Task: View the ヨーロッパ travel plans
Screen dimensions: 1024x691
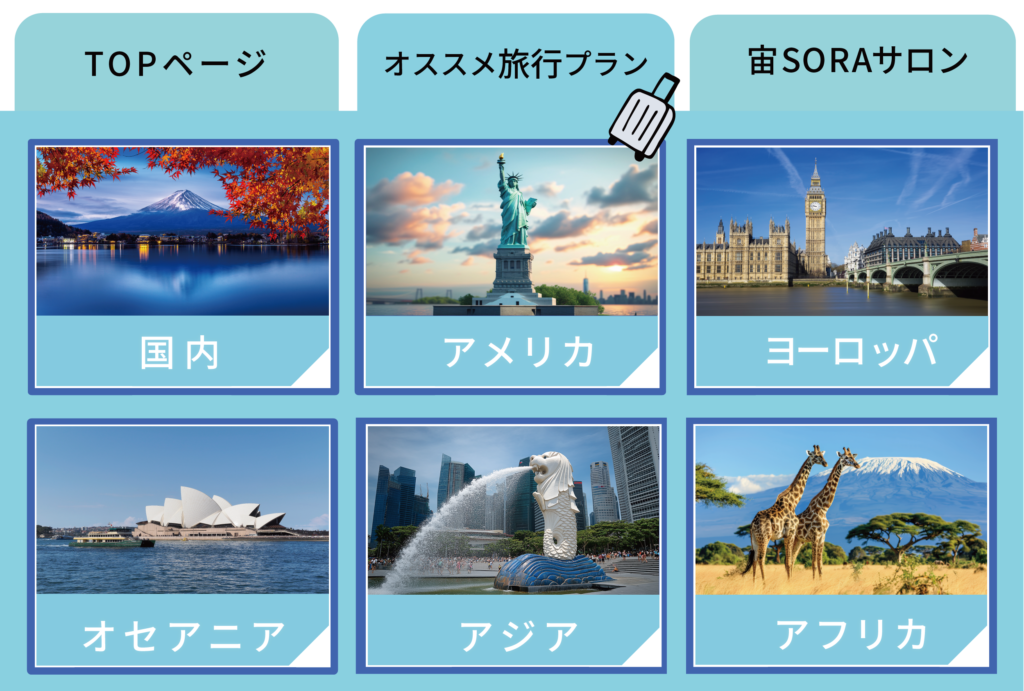Action: pyautogui.click(x=841, y=267)
